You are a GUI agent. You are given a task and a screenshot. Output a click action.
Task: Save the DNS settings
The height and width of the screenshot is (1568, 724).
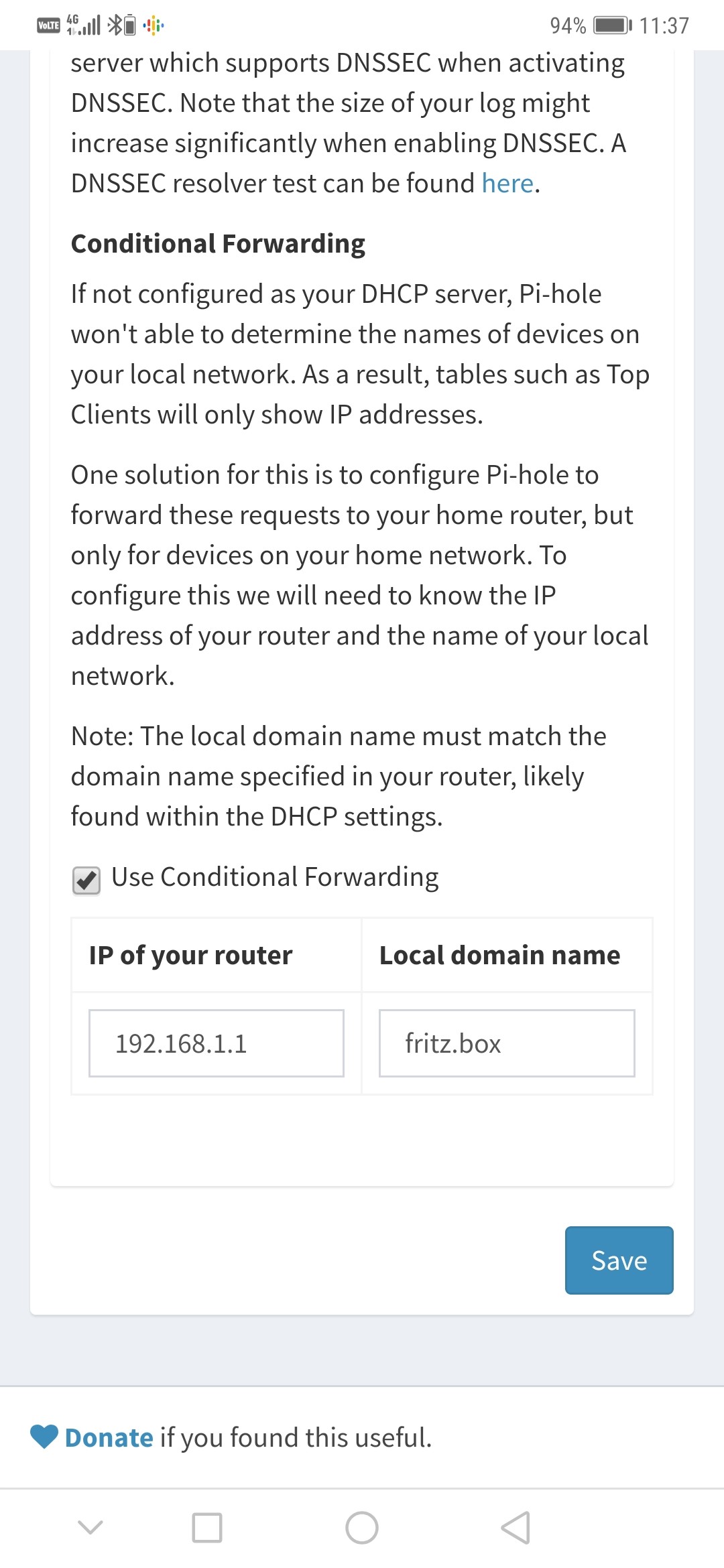coord(618,1260)
